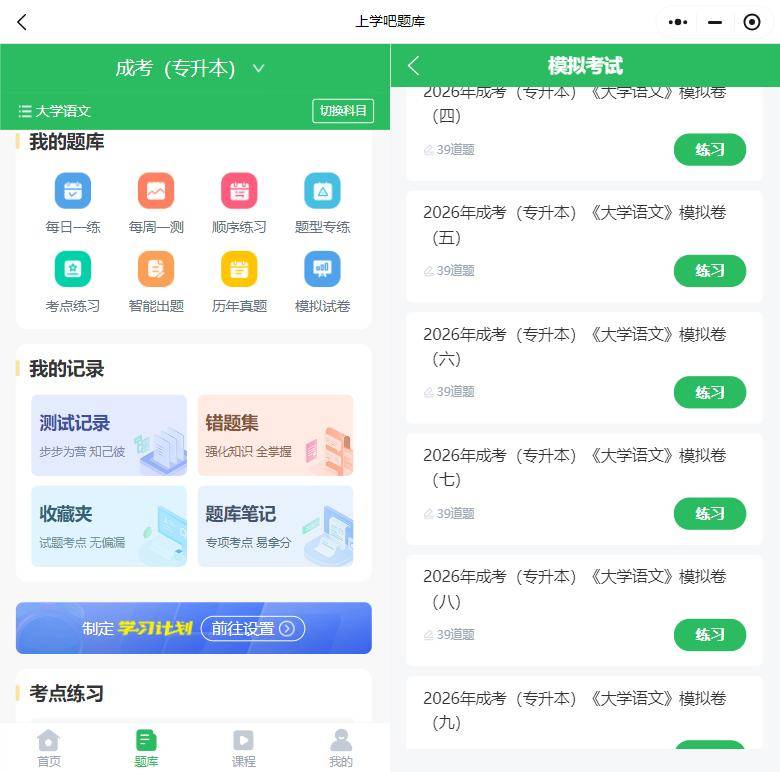
Task: Tap the 切换科目 button
Action: pyautogui.click(x=343, y=110)
